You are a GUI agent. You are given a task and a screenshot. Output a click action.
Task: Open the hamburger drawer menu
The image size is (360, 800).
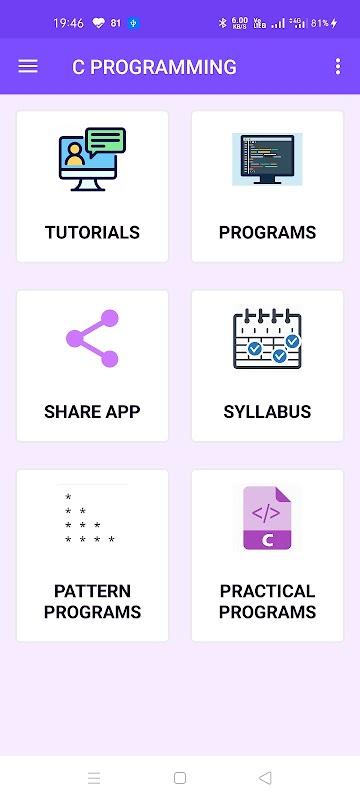(28, 66)
